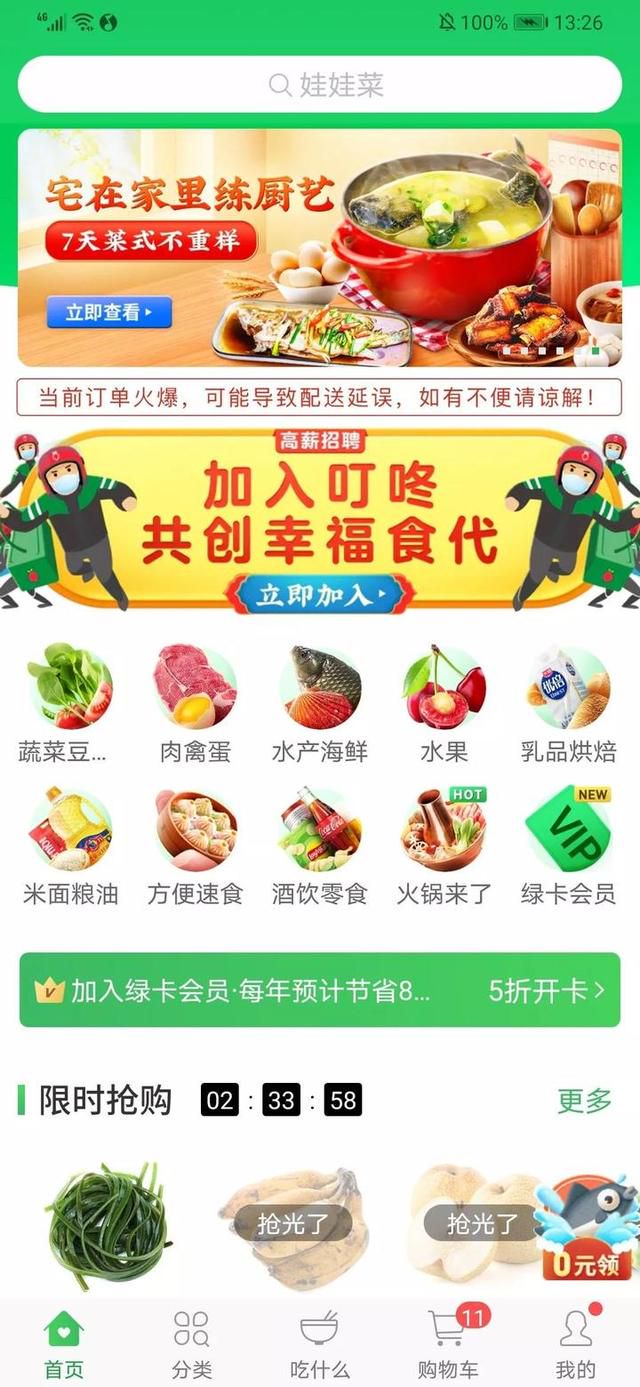Screen dimensions: 640x1387
Task: Browse the 酒饮零食 category
Action: tap(320, 846)
